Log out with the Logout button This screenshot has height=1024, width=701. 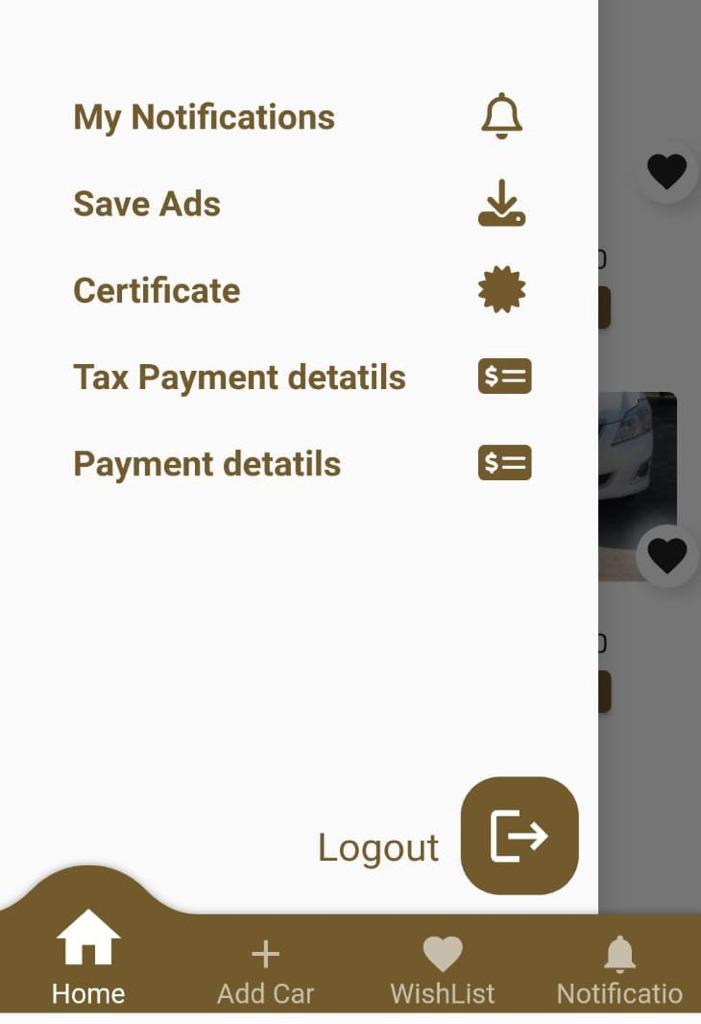click(x=519, y=836)
